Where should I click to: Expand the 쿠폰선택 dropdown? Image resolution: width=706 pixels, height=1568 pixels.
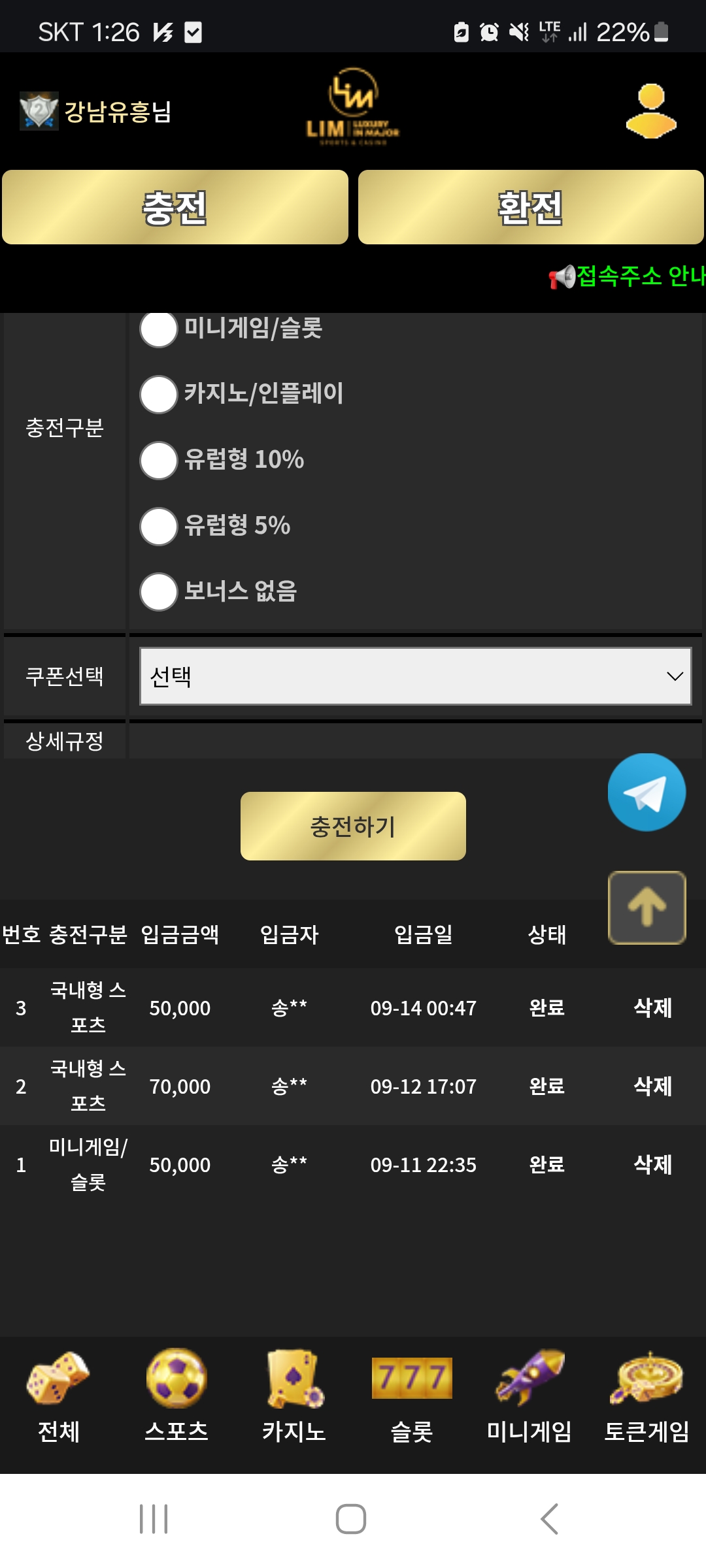(x=415, y=676)
